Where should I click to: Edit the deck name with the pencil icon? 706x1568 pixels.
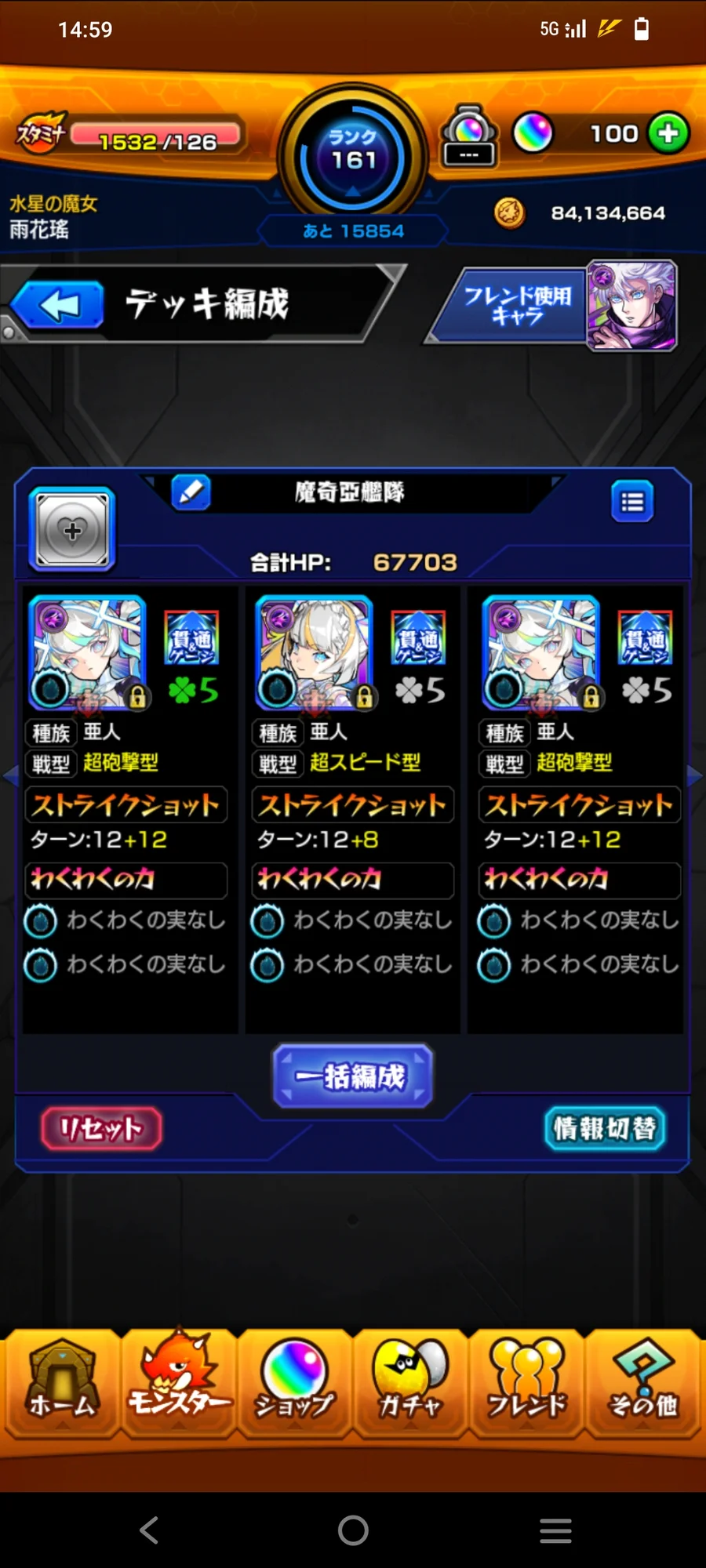click(191, 492)
